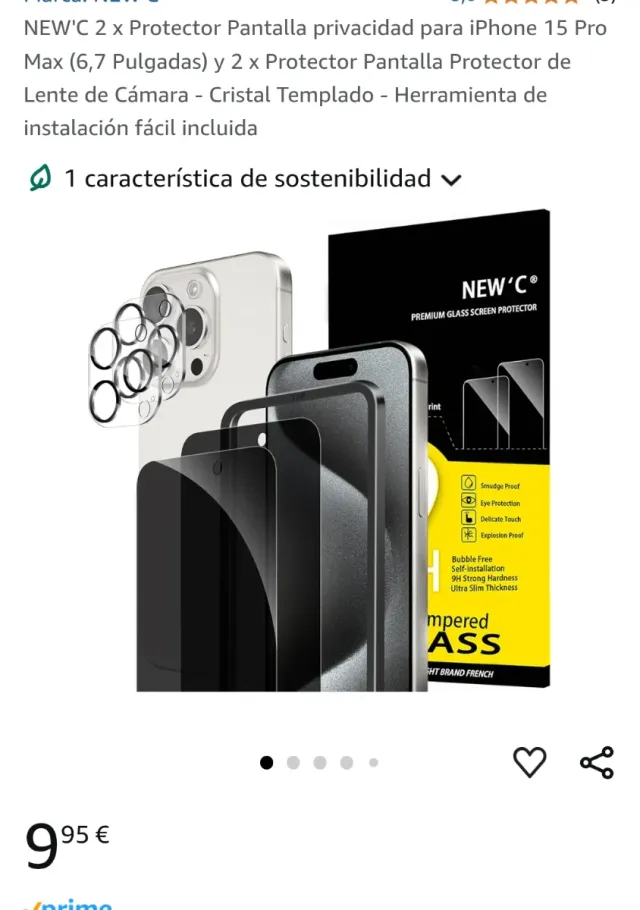
Task: Add this item to the wish list
Action: coord(529,763)
